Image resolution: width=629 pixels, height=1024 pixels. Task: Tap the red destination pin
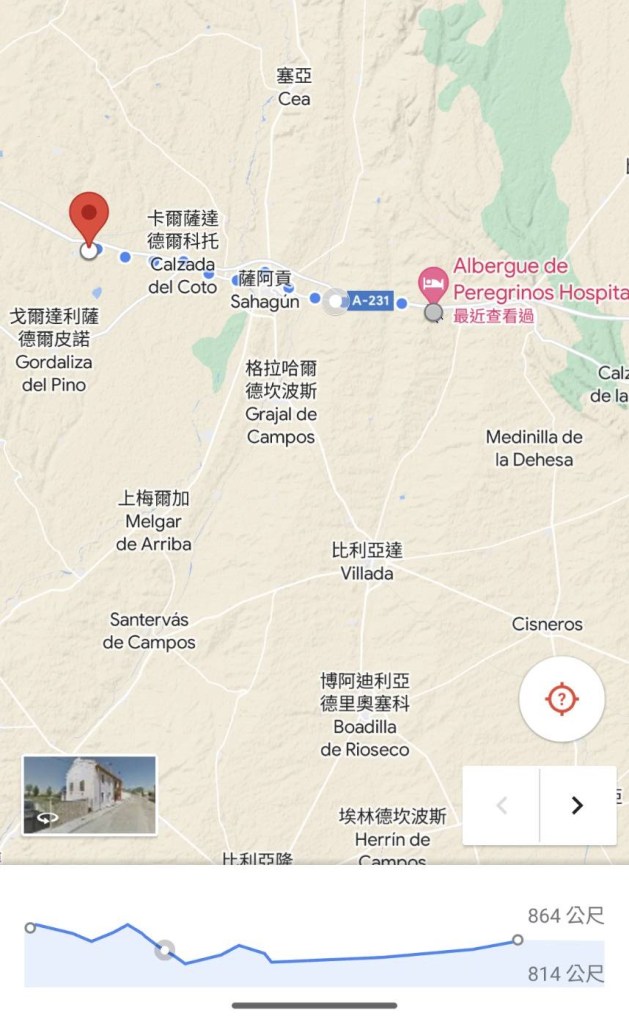pos(89,214)
